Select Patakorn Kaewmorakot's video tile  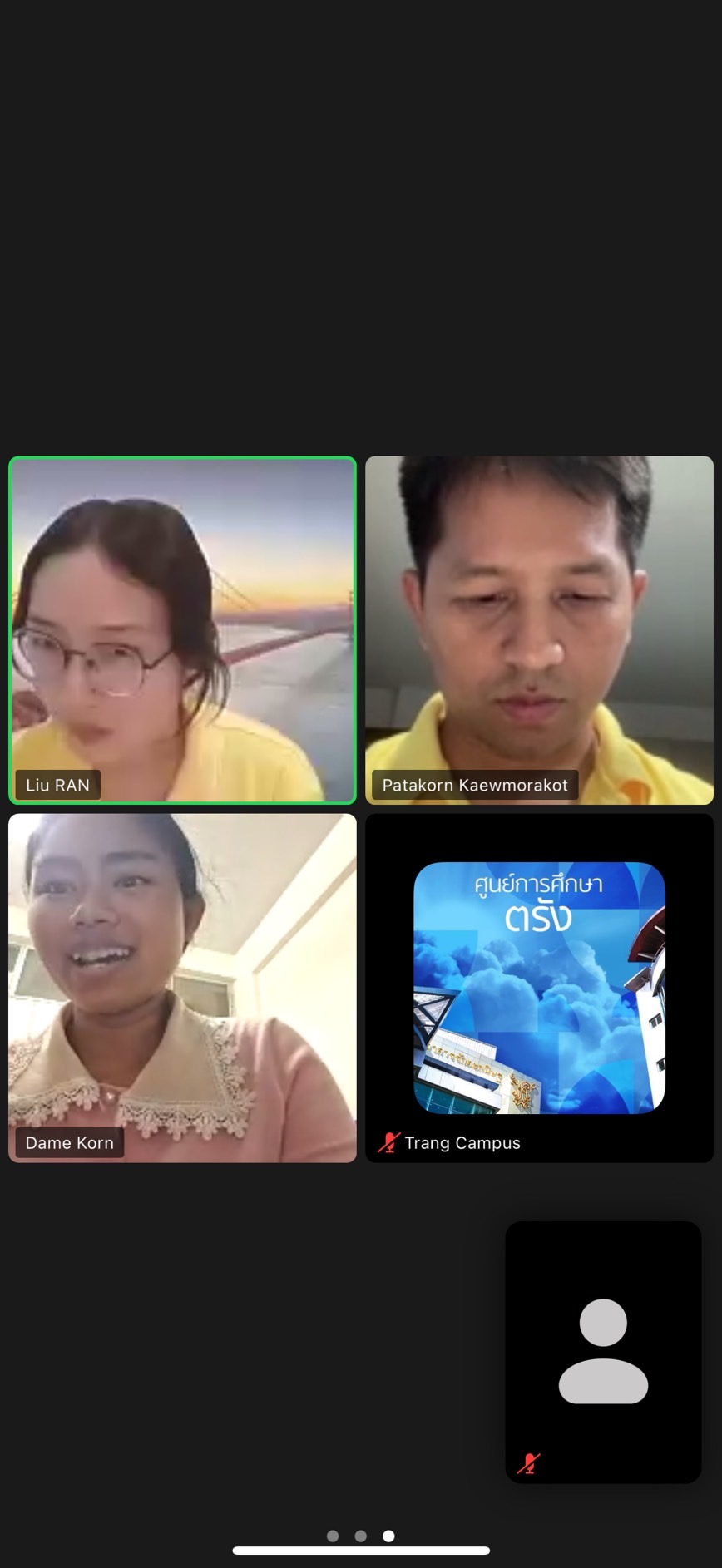point(539,630)
